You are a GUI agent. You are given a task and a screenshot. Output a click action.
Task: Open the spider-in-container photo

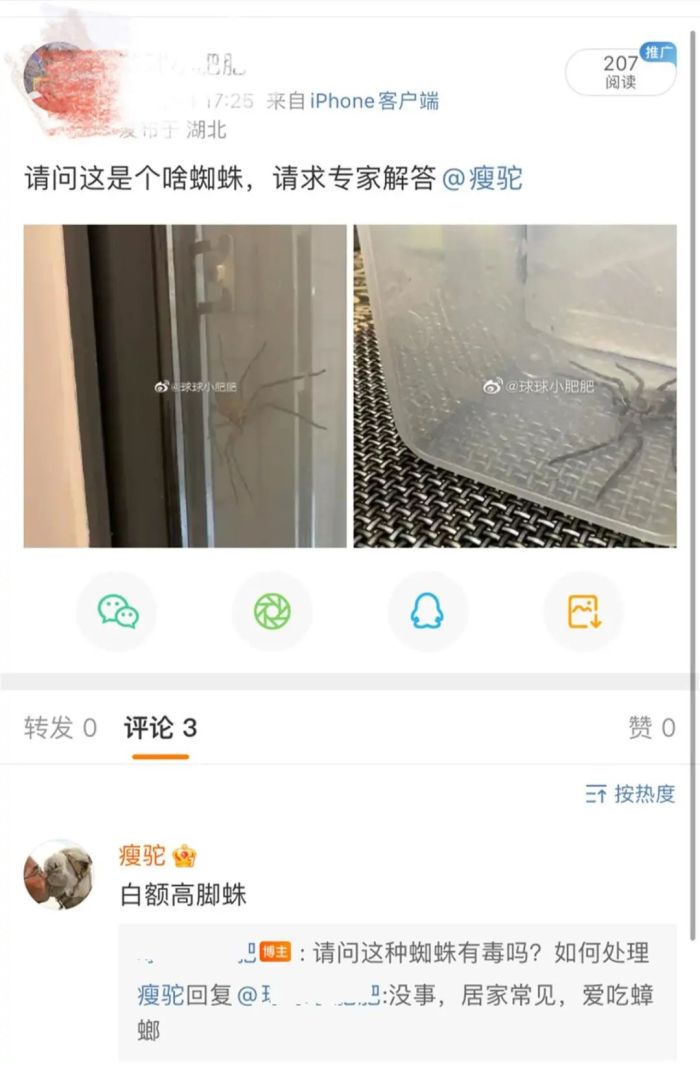[x=515, y=386]
